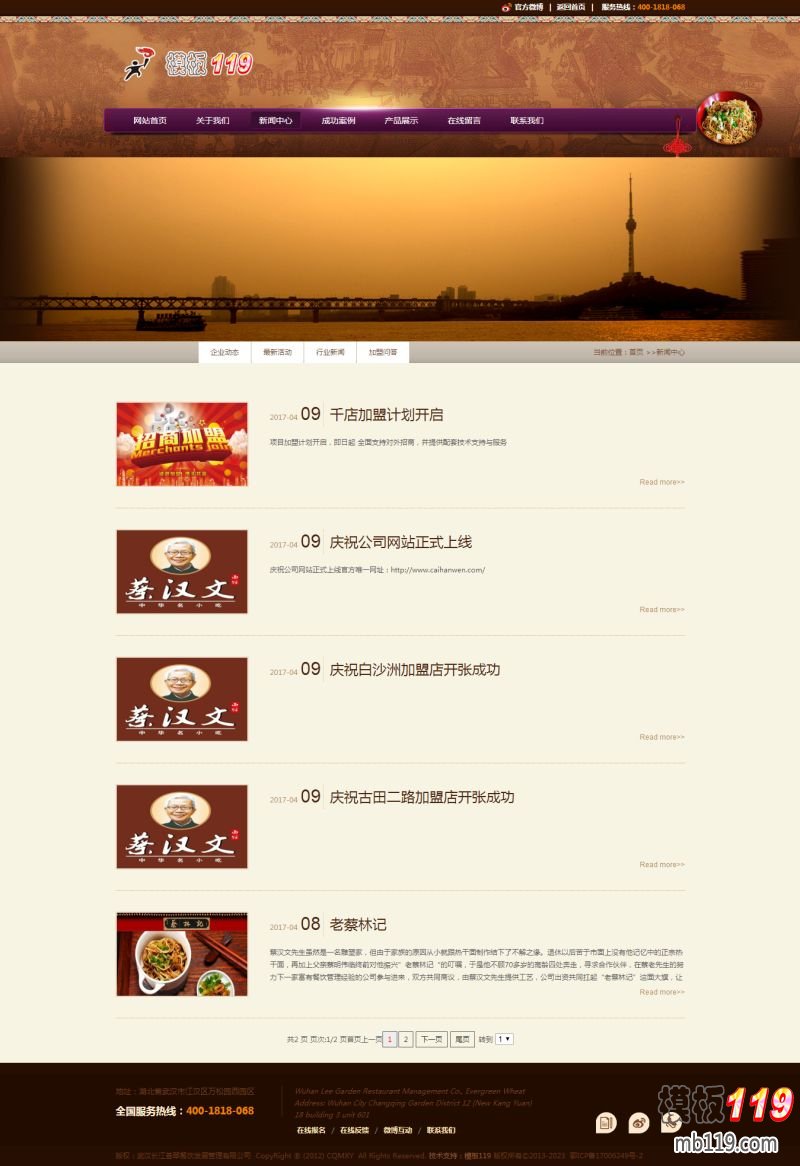Open article 千店加盟计划开启
The width and height of the screenshot is (800, 1166).
pyautogui.click(x=386, y=414)
